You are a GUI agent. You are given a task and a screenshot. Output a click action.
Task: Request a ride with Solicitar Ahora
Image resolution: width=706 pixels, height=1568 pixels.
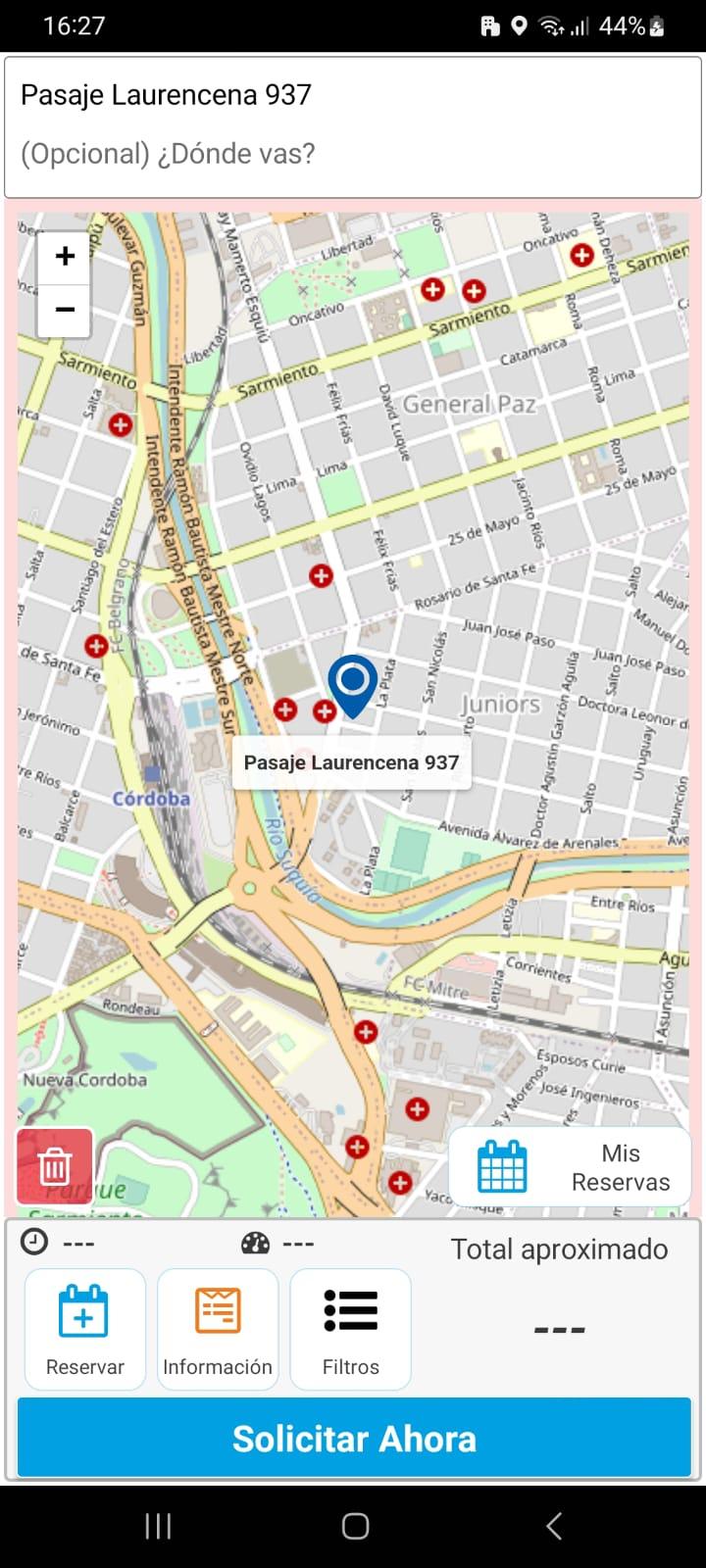tap(354, 1438)
